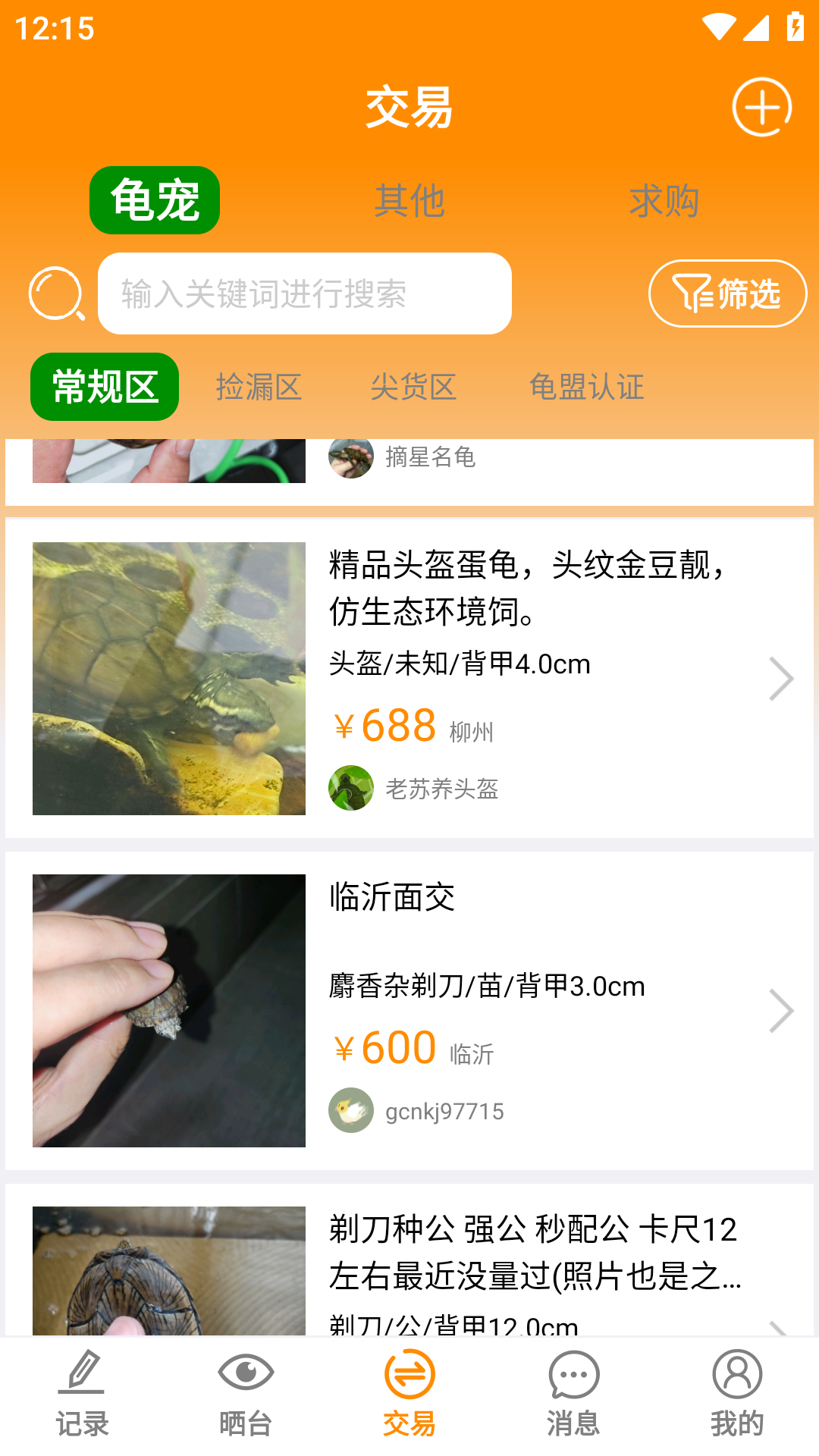Tap avatar of user gcnkj97715
This screenshot has height=1456, width=819.
click(x=350, y=1111)
